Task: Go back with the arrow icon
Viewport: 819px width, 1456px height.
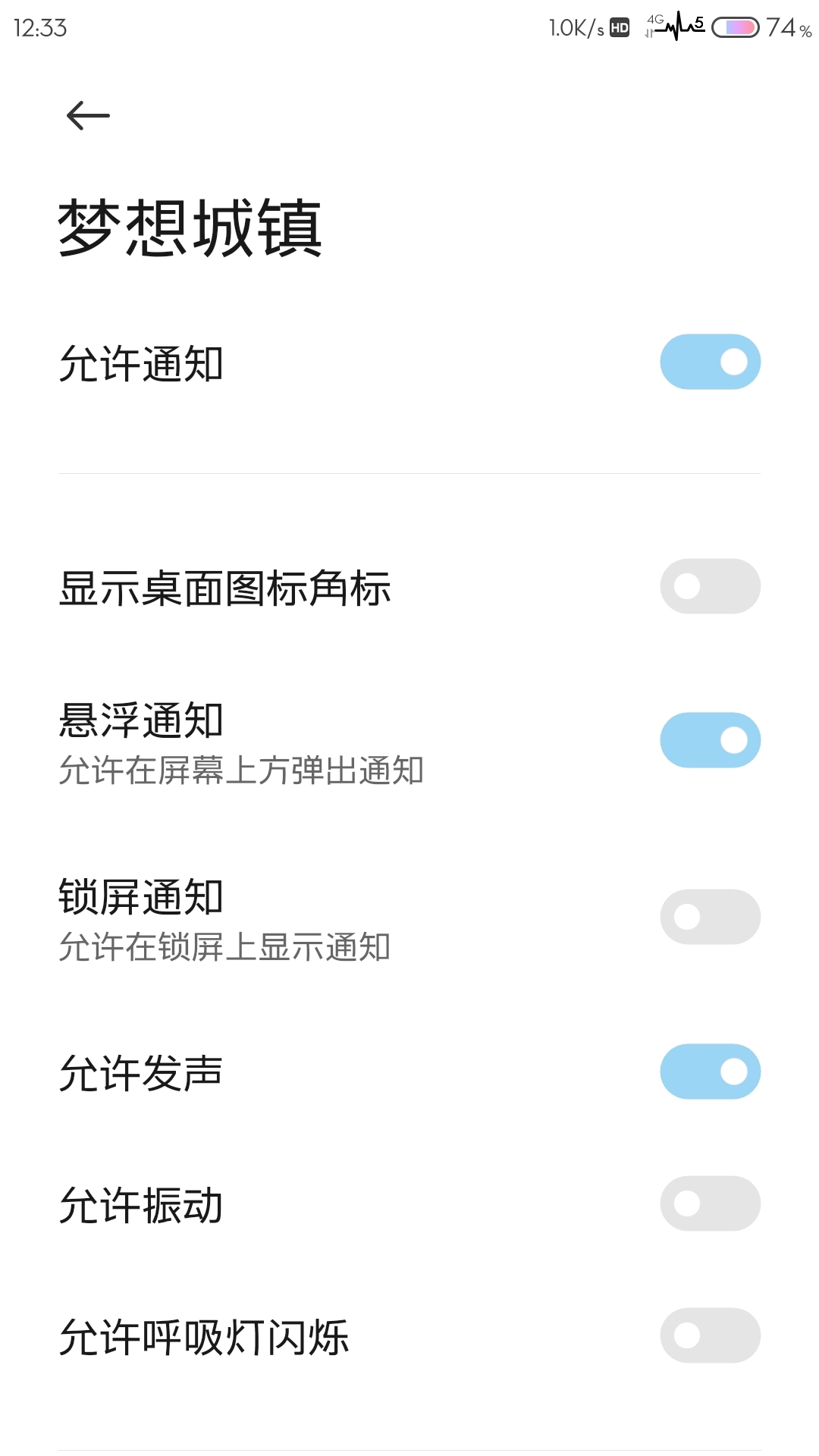Action: point(88,115)
